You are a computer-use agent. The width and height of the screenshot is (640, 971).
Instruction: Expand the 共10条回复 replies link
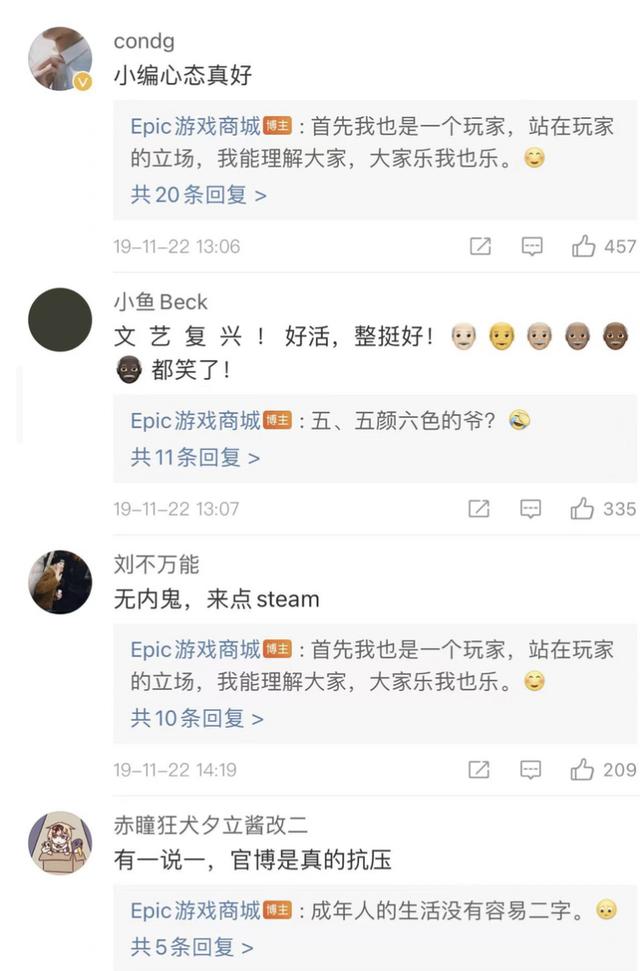pos(197,718)
